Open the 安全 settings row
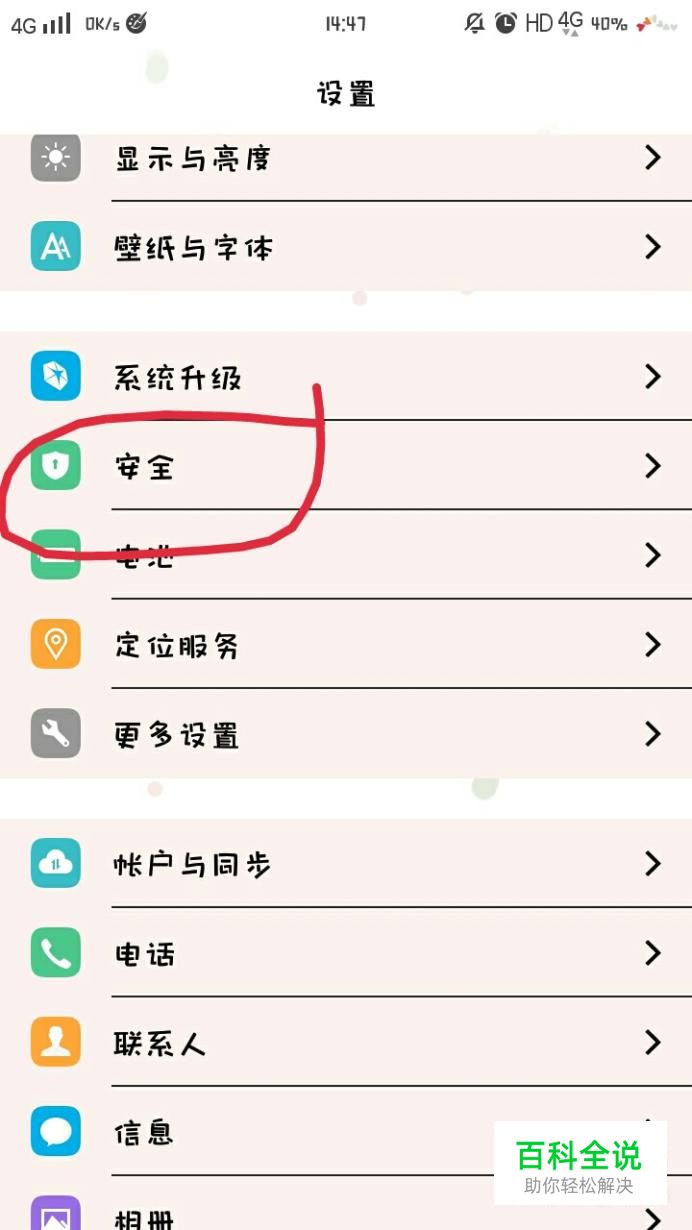This screenshot has width=692, height=1230. click(346, 466)
